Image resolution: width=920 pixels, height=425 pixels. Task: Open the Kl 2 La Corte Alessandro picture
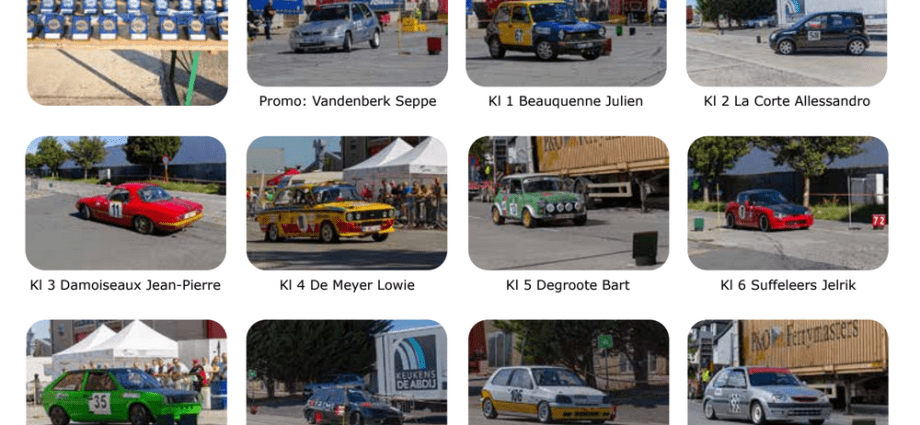pos(787,42)
